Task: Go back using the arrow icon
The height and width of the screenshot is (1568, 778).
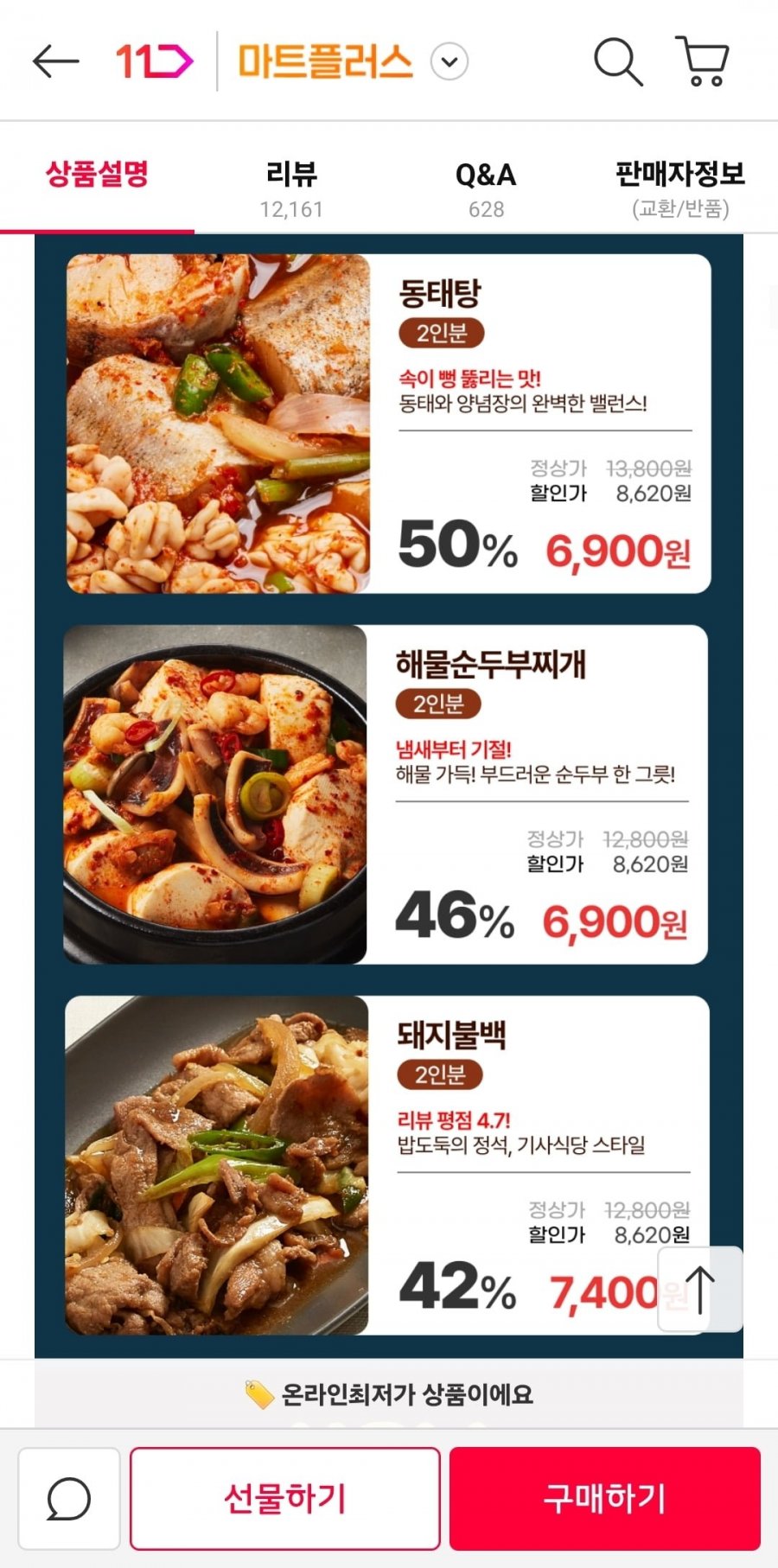Action: (55, 61)
